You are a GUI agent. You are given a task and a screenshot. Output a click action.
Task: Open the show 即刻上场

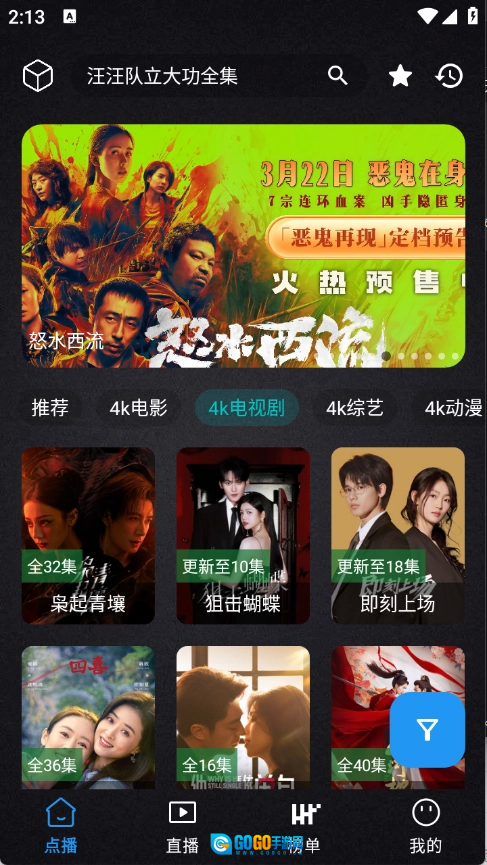[x=398, y=535]
